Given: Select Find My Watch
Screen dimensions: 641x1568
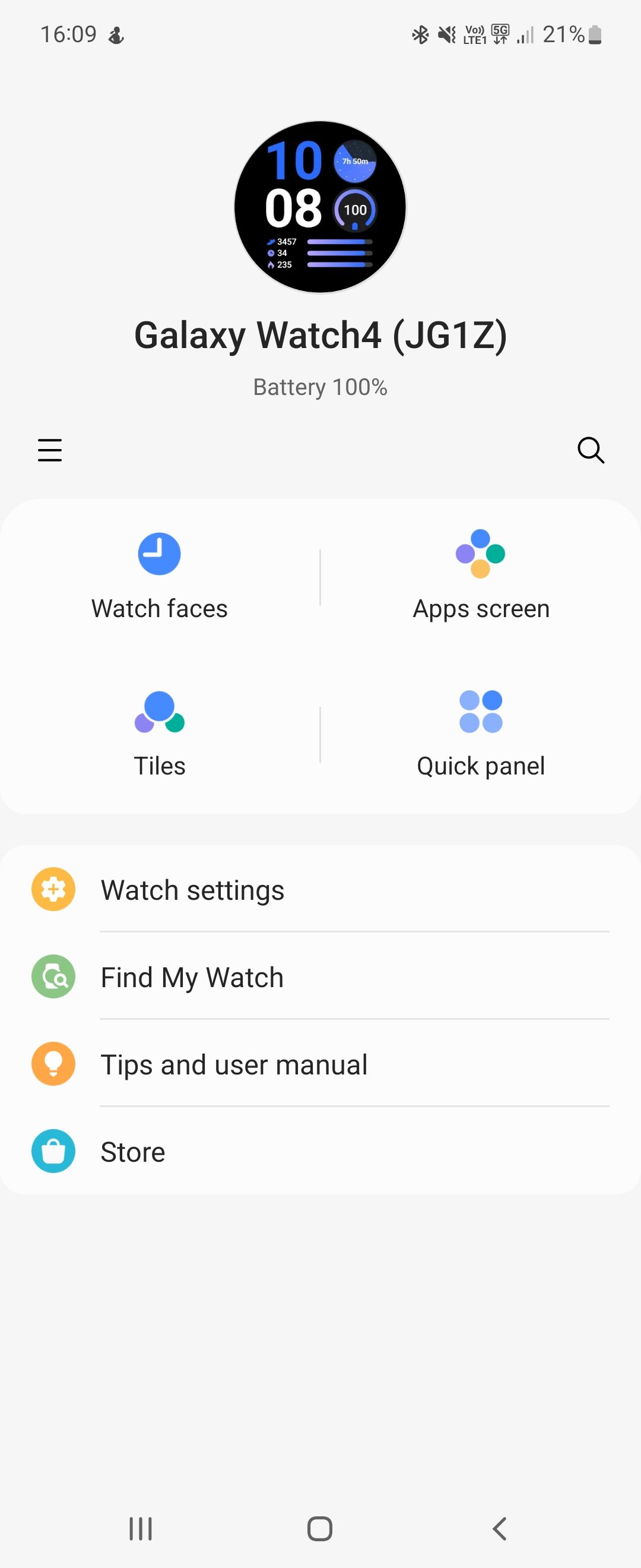Looking at the screenshot, I should point(192,978).
